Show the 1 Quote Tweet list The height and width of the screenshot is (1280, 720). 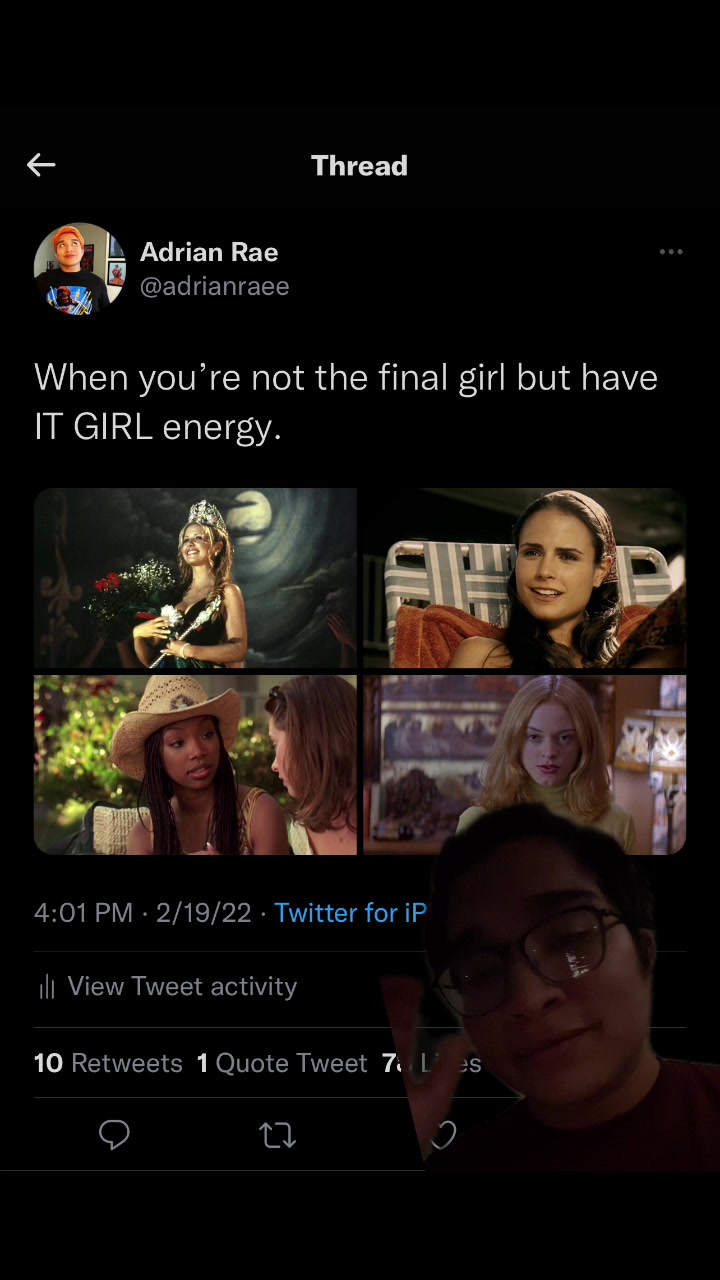282,1063
